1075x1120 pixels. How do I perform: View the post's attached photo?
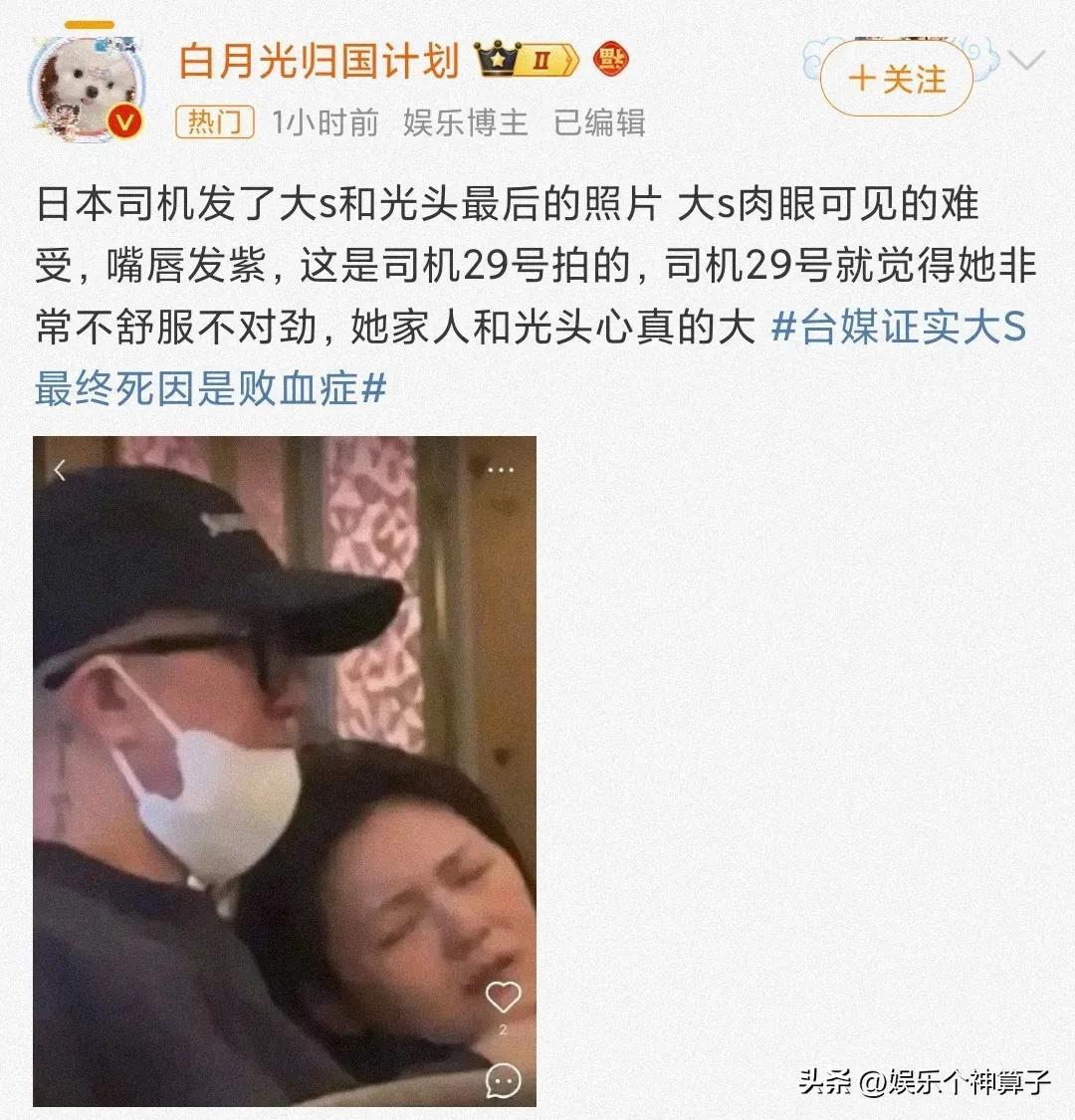point(285,772)
